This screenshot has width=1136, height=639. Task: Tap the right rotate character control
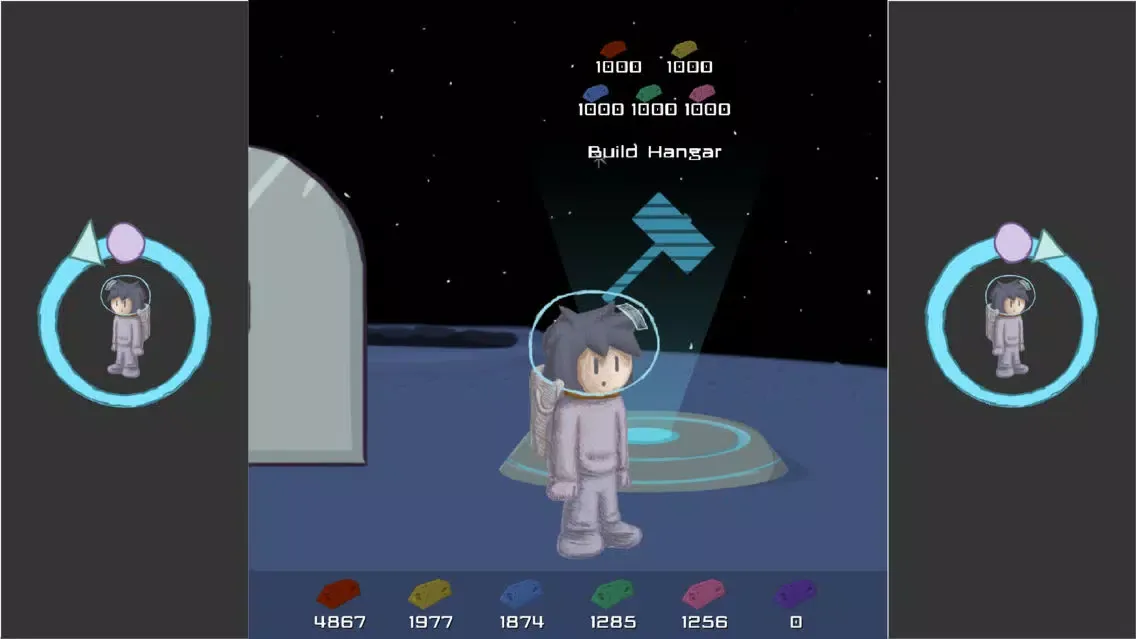(x=1011, y=316)
